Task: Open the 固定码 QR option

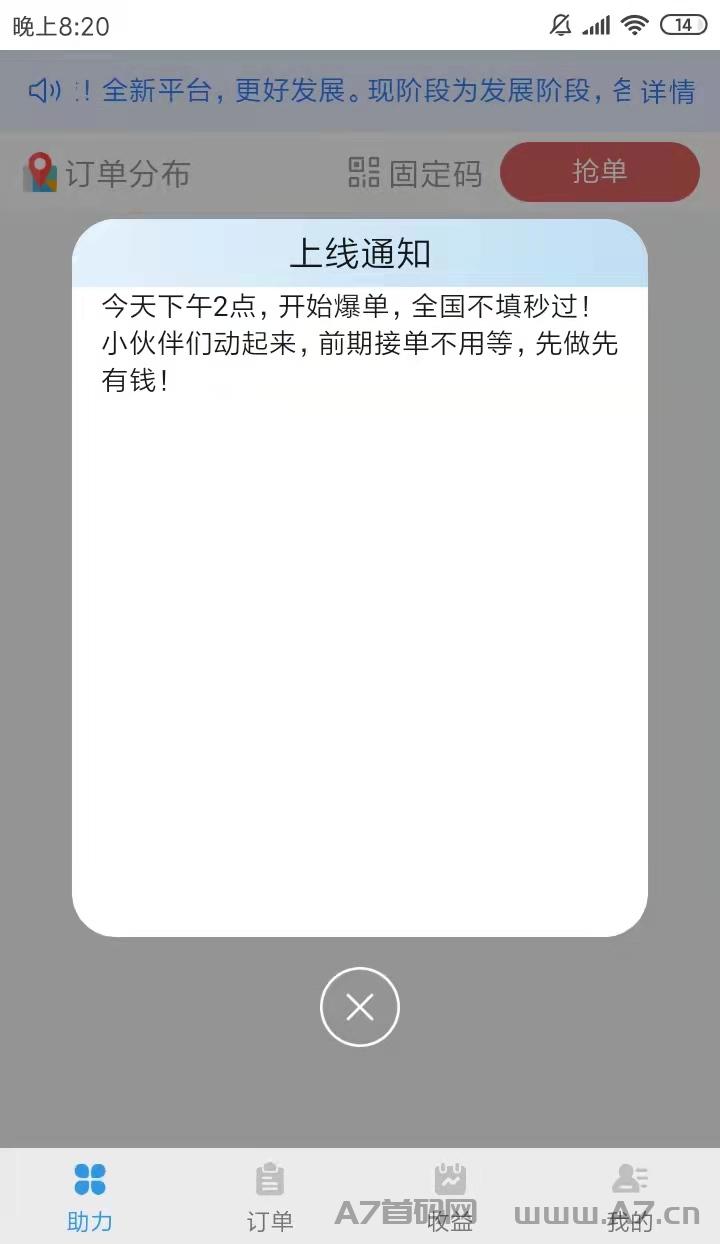Action: click(x=415, y=173)
